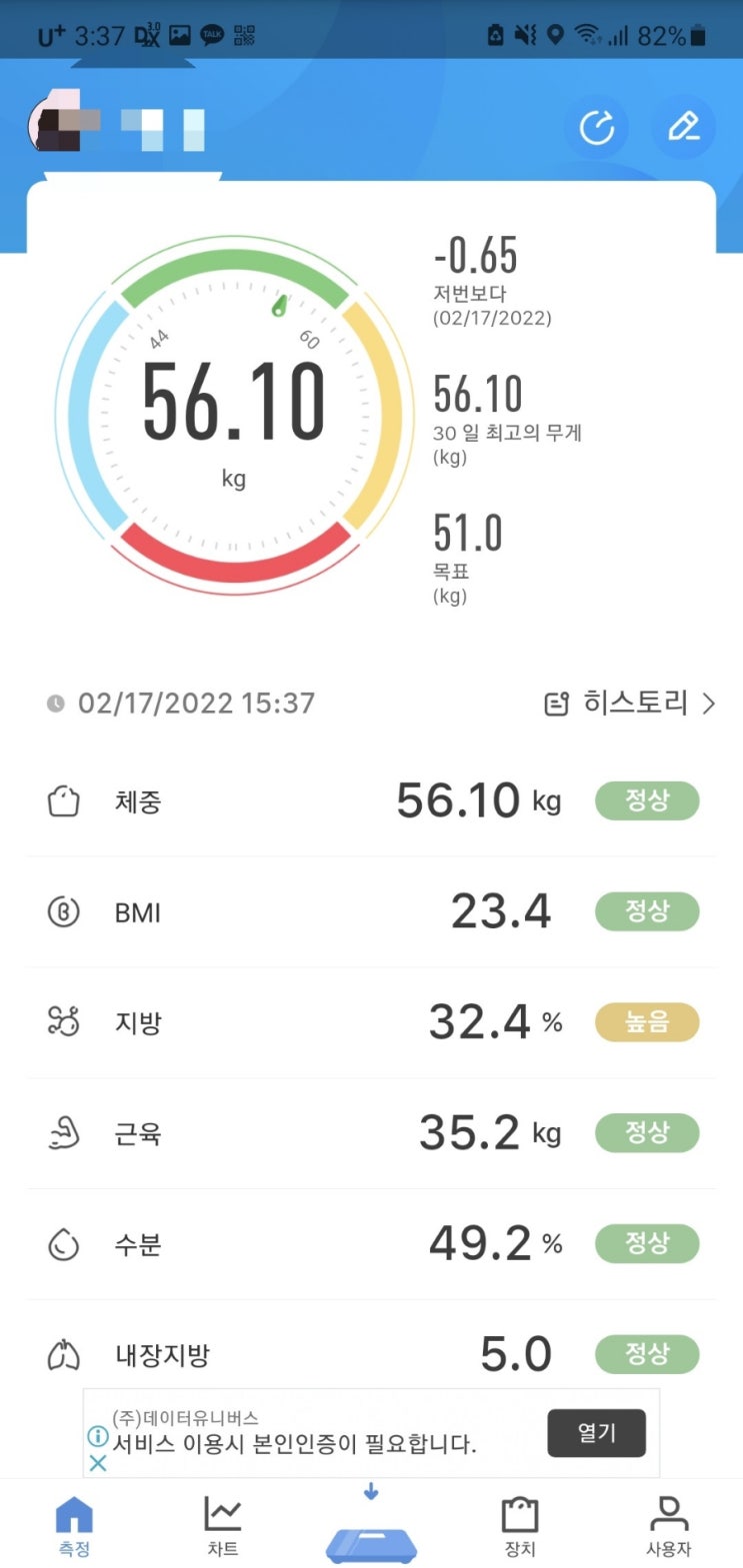Tap the refresh icon in the header
743x1568 pixels.
(597, 128)
